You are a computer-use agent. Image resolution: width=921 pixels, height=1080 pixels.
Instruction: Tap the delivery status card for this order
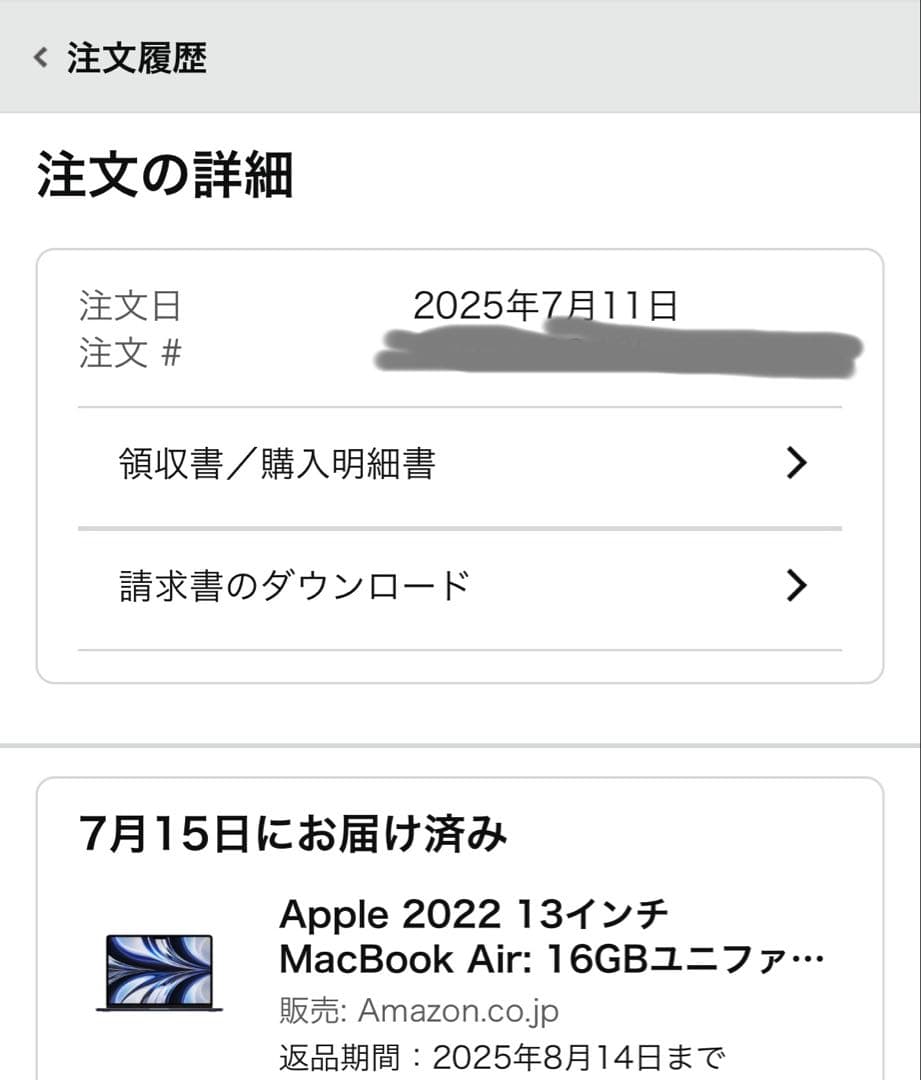point(460,920)
